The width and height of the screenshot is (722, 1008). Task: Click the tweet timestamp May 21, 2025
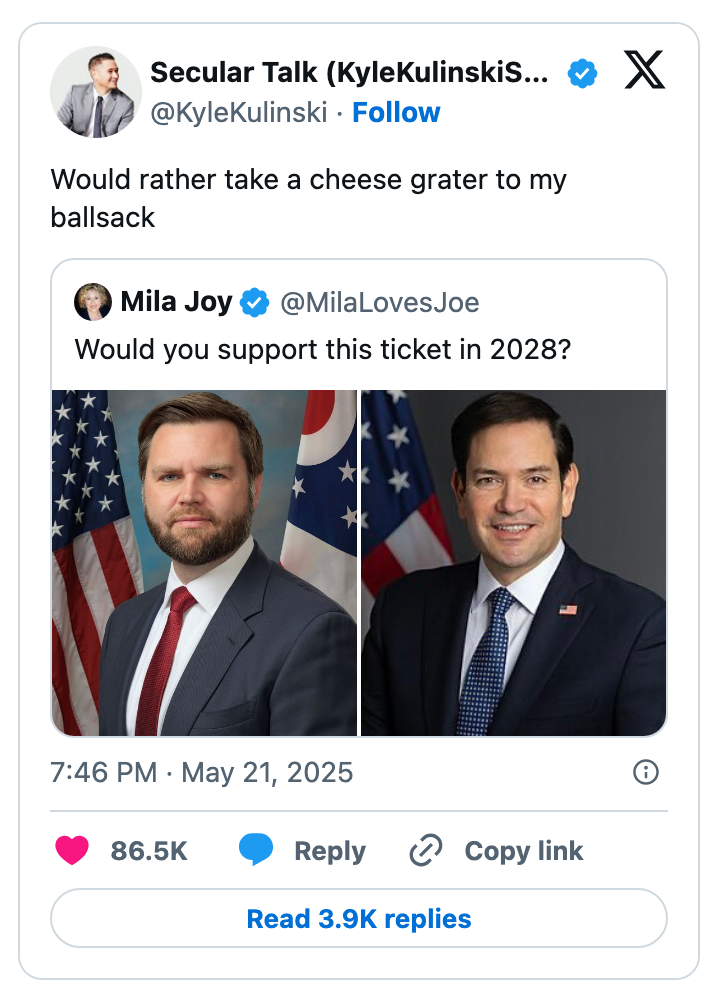pos(200,773)
